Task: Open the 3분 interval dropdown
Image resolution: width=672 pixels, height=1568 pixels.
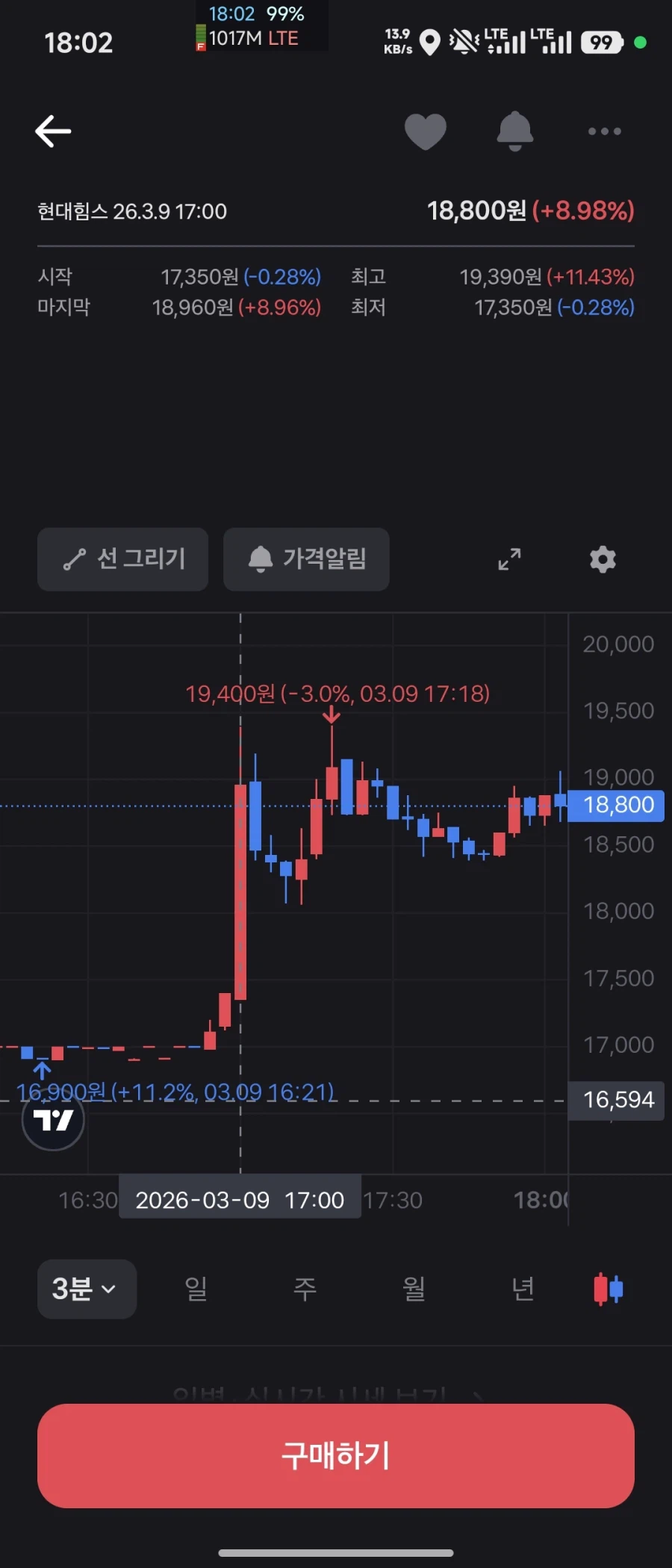Action: click(x=86, y=1289)
